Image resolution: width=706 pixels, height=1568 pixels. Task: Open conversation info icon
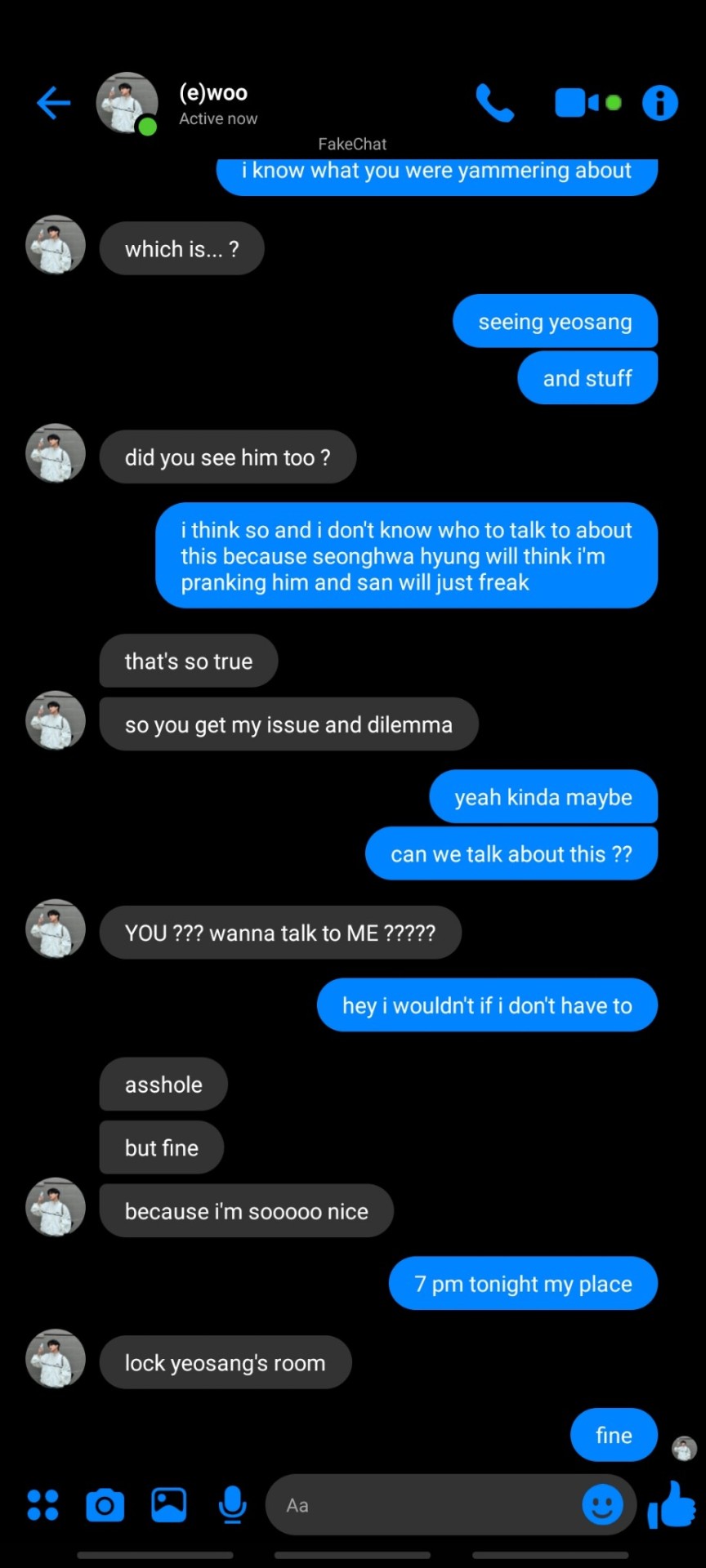tap(659, 103)
